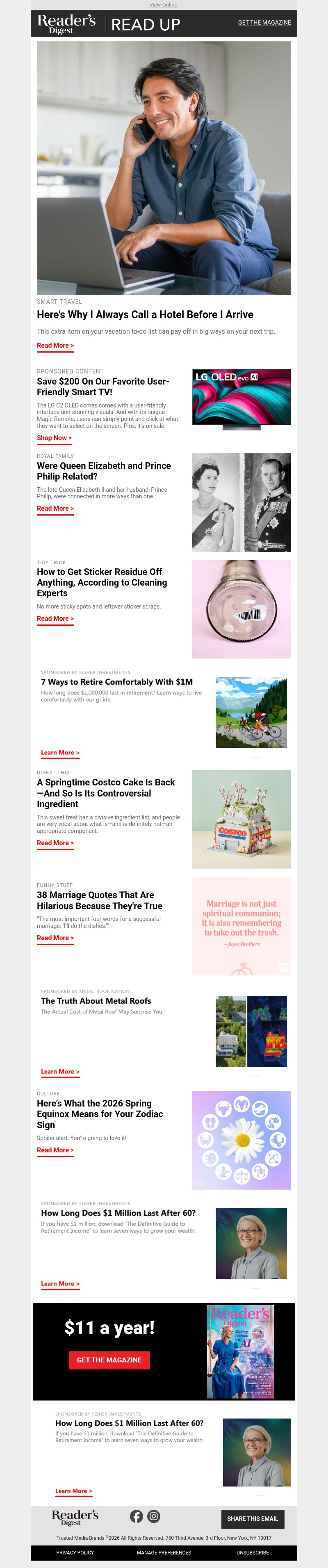
Task: Learn more about retiring comfortably with $1M
Action: pyautogui.click(x=60, y=753)
